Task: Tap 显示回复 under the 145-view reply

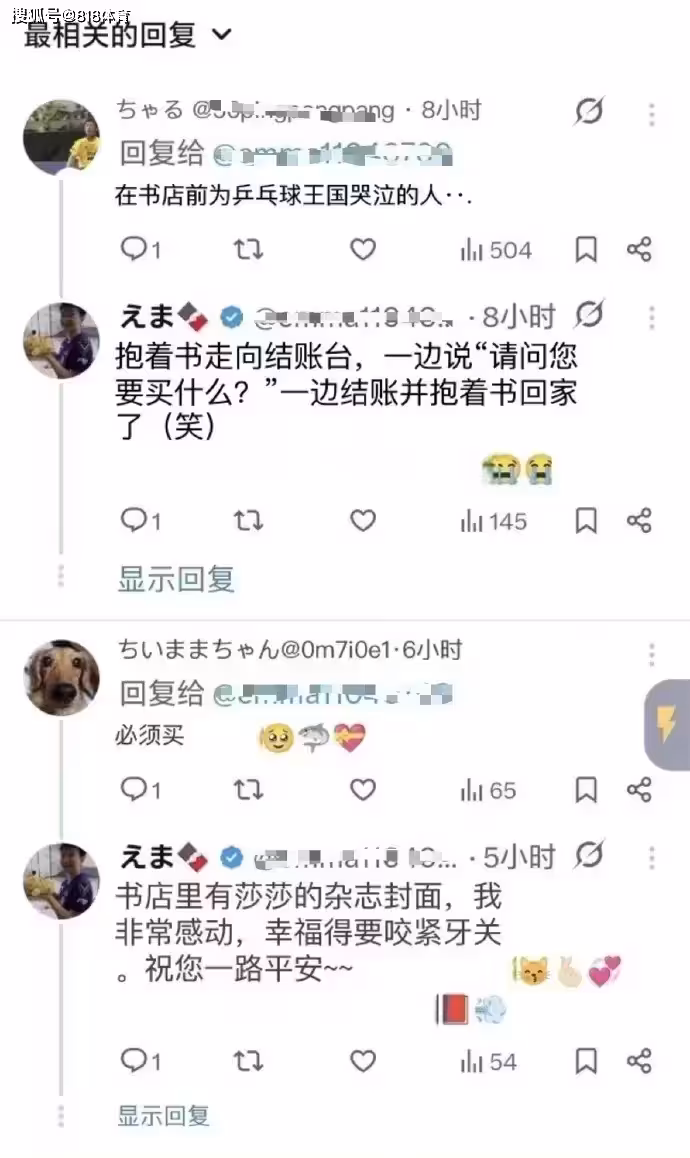Action: click(176, 579)
